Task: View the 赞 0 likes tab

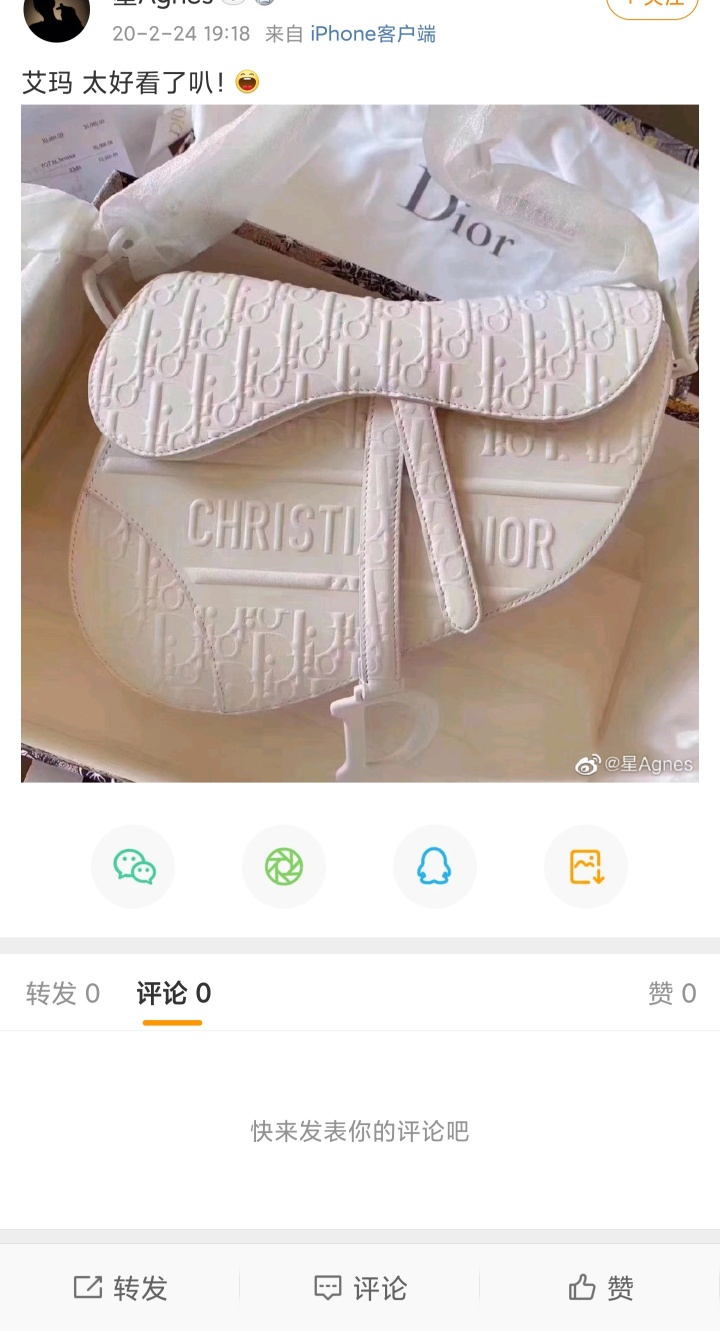Action: [x=671, y=993]
